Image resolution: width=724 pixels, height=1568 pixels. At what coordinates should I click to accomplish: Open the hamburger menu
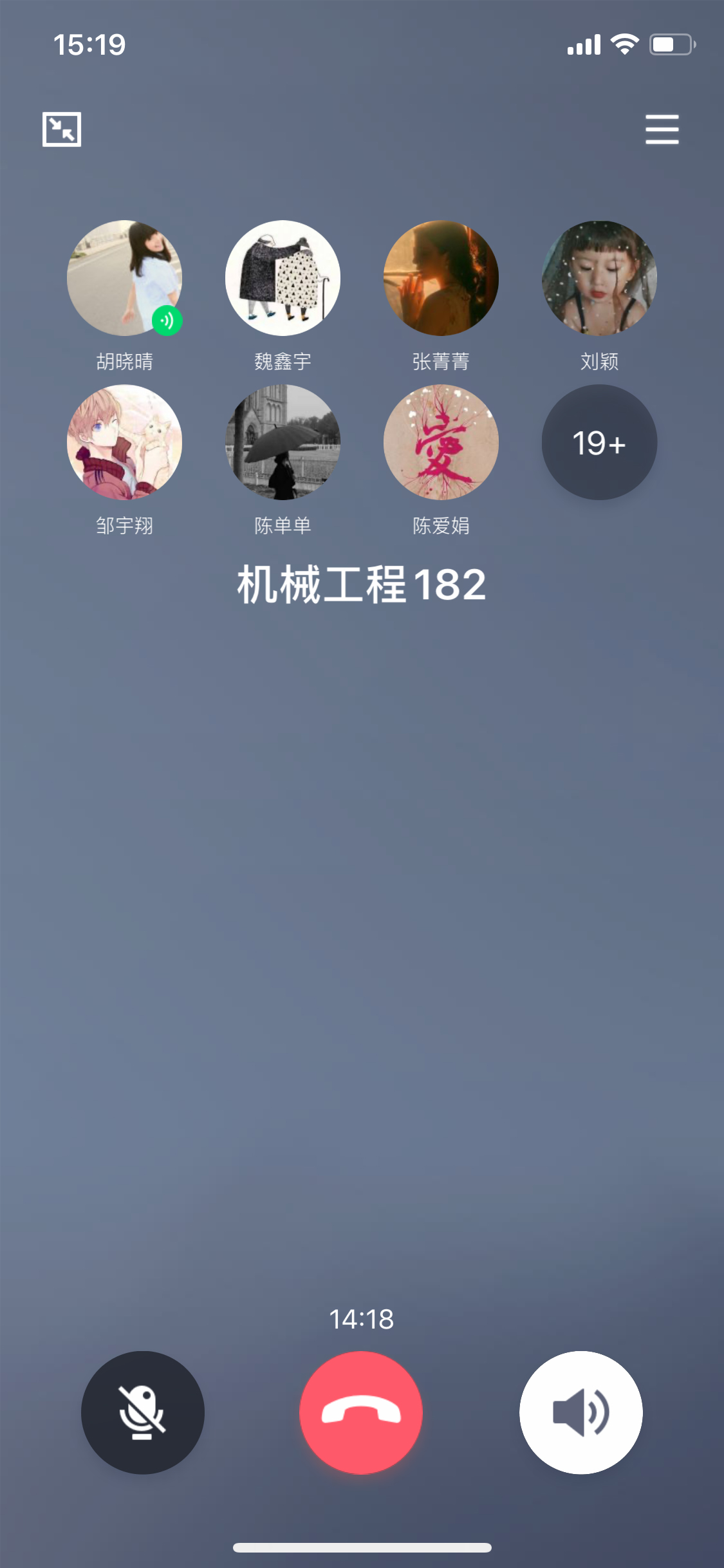pos(662,129)
